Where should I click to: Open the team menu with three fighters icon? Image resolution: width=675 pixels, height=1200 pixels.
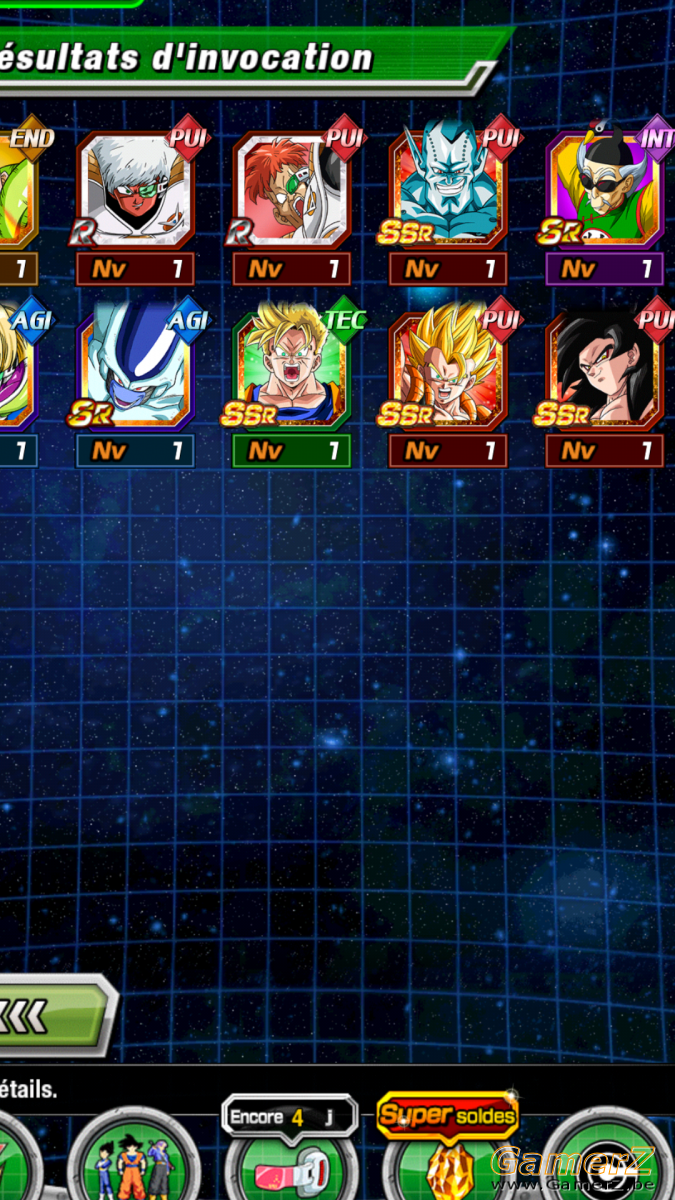(x=133, y=1160)
